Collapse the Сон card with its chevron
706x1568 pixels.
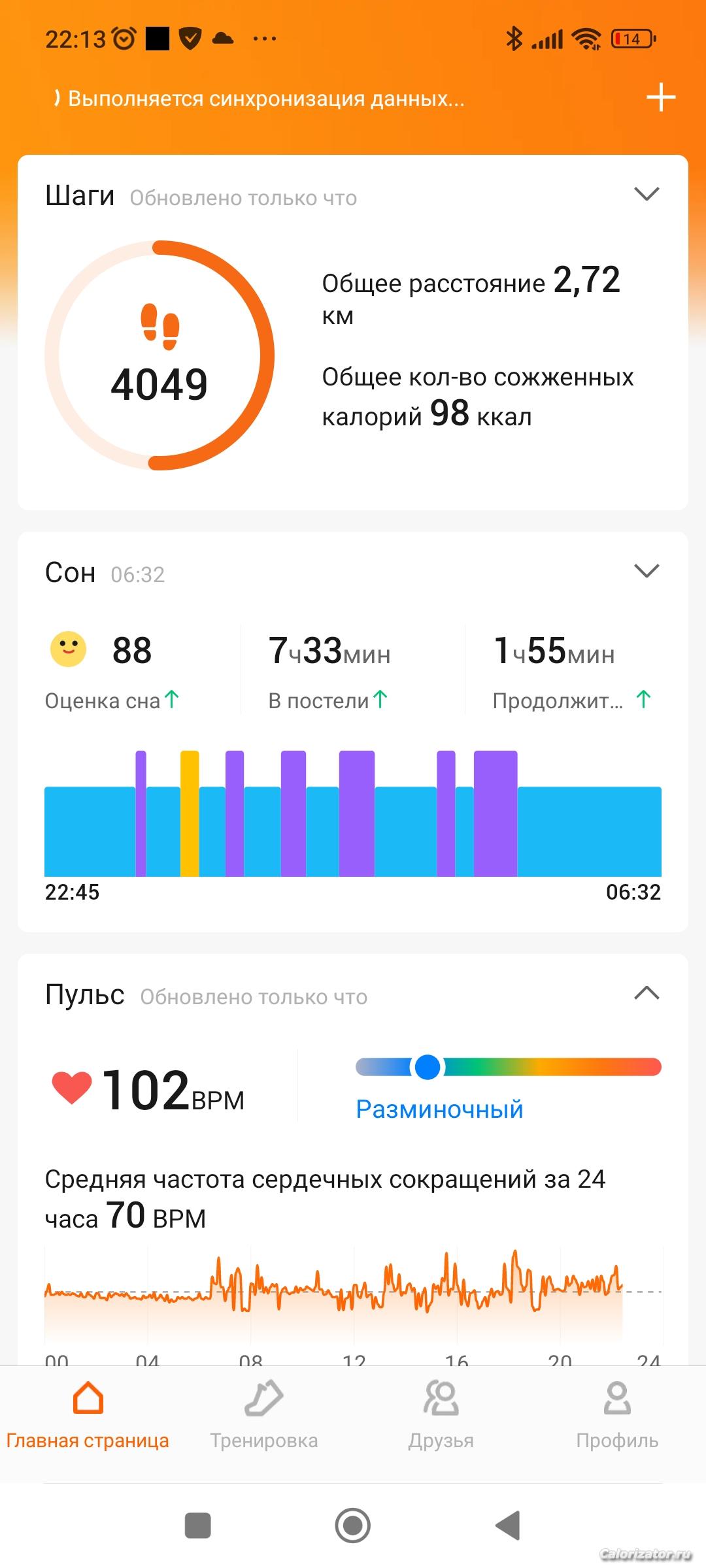(647, 571)
